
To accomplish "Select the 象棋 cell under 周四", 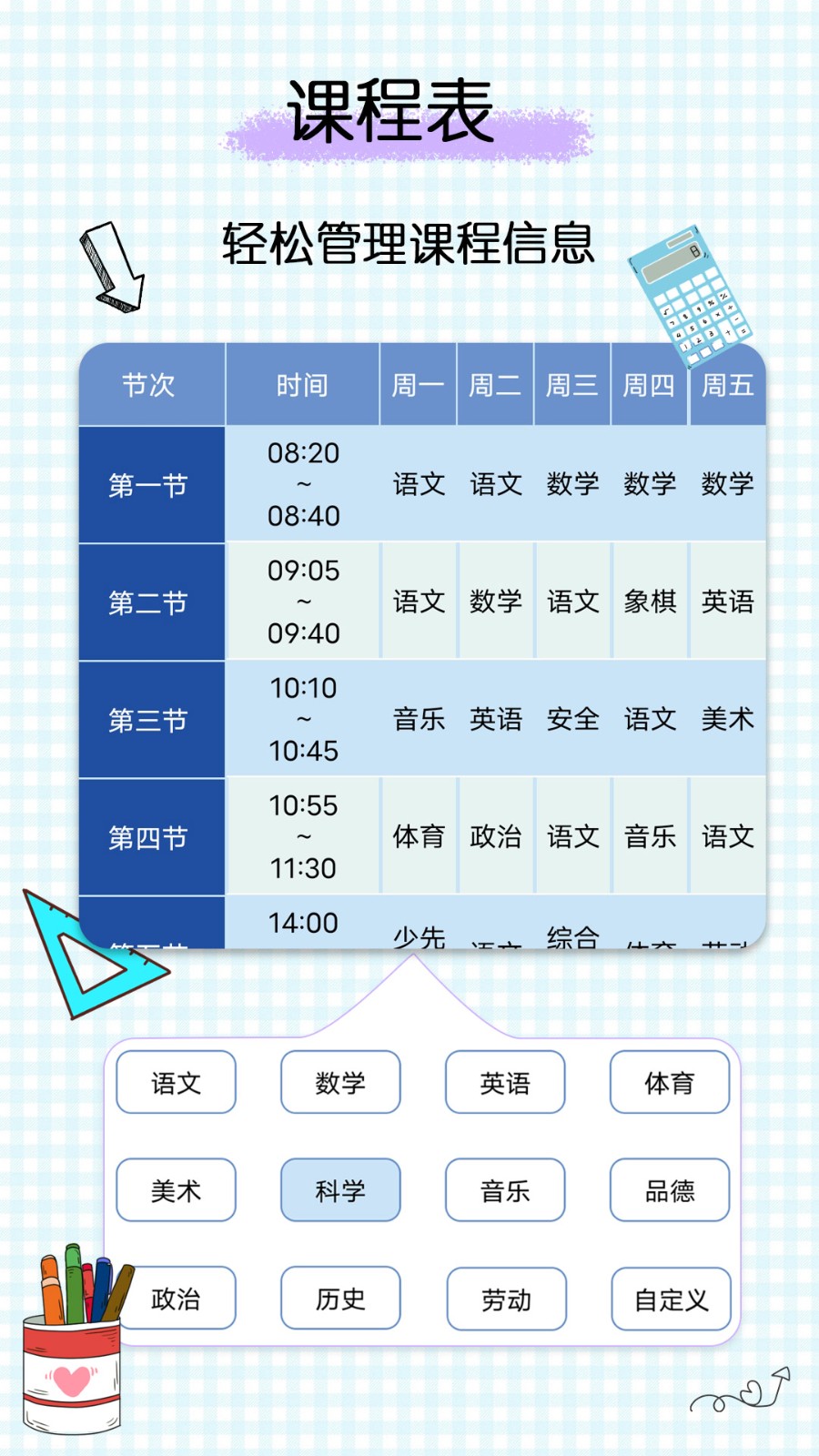I will [x=649, y=602].
